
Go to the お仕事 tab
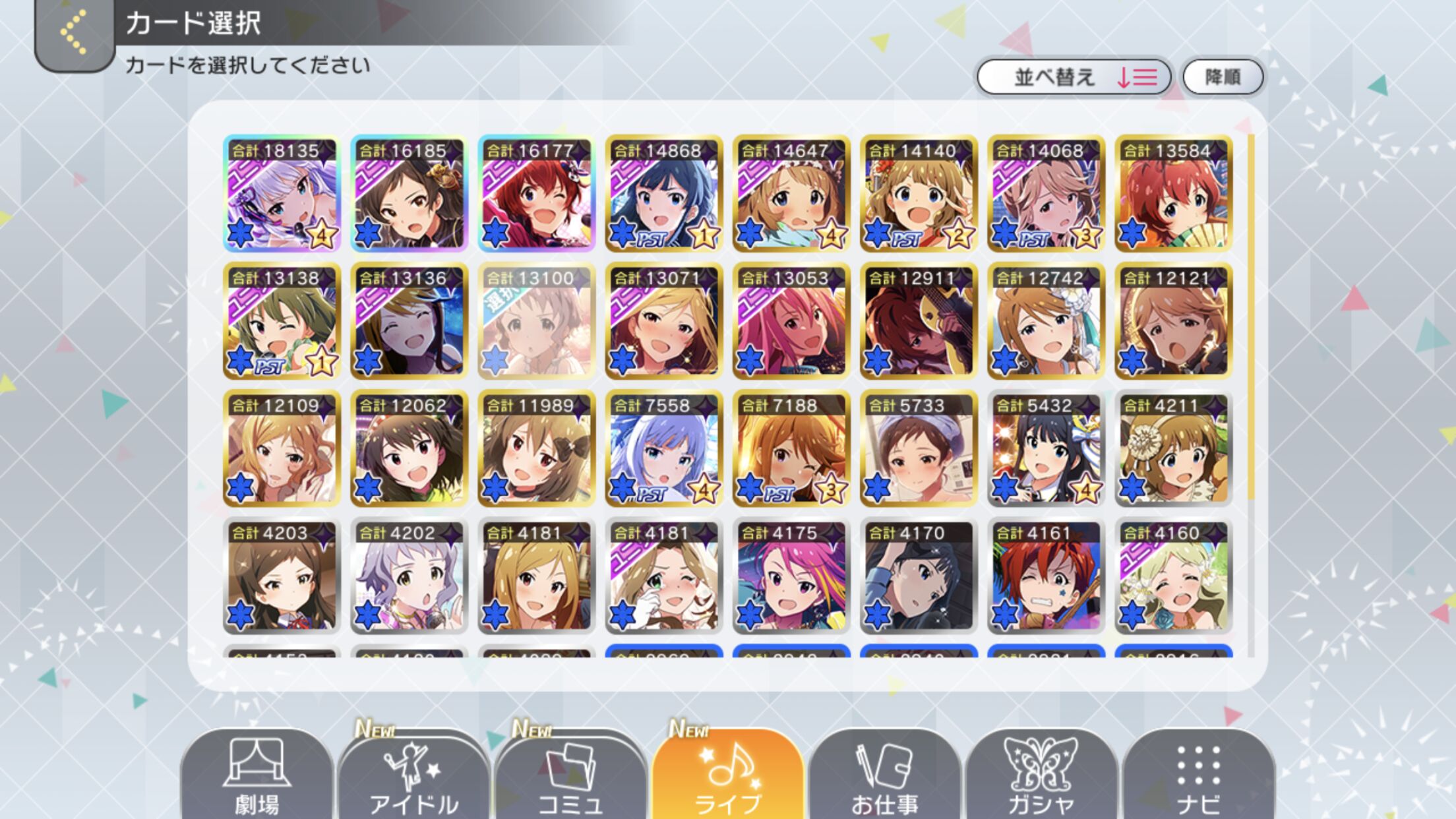pyautogui.click(x=885, y=775)
